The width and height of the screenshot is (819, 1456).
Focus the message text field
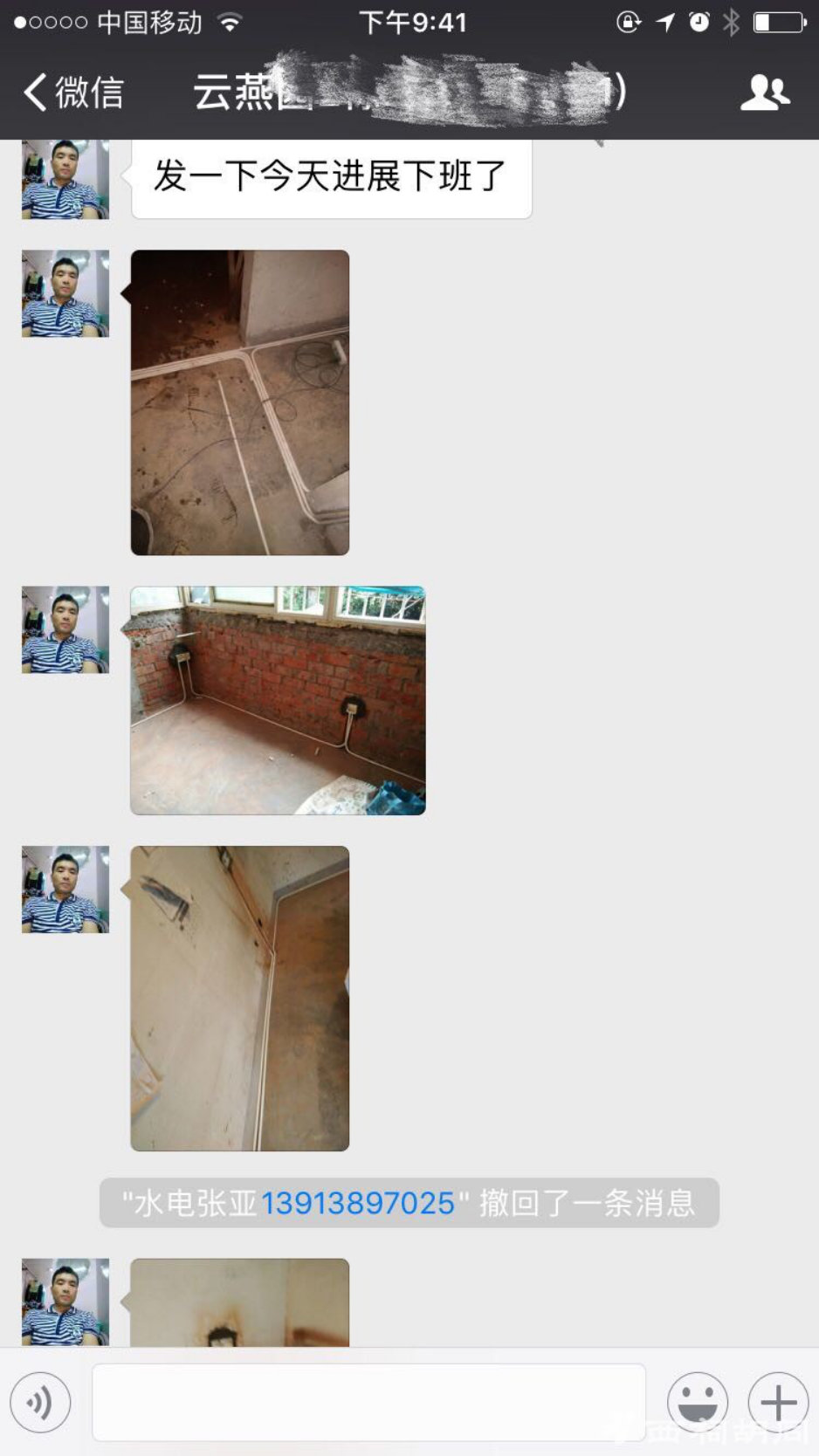point(368,1402)
